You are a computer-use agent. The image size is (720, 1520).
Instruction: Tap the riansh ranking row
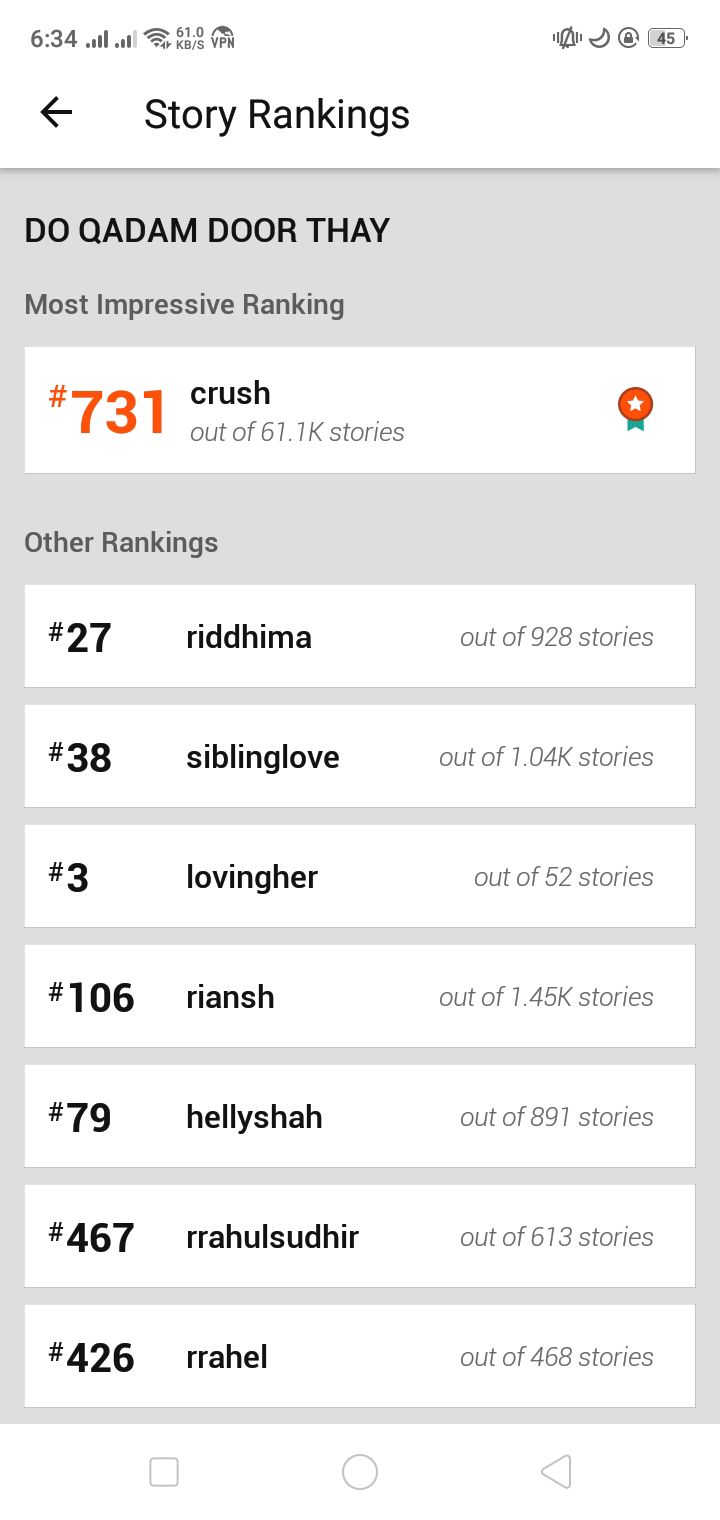(359, 996)
